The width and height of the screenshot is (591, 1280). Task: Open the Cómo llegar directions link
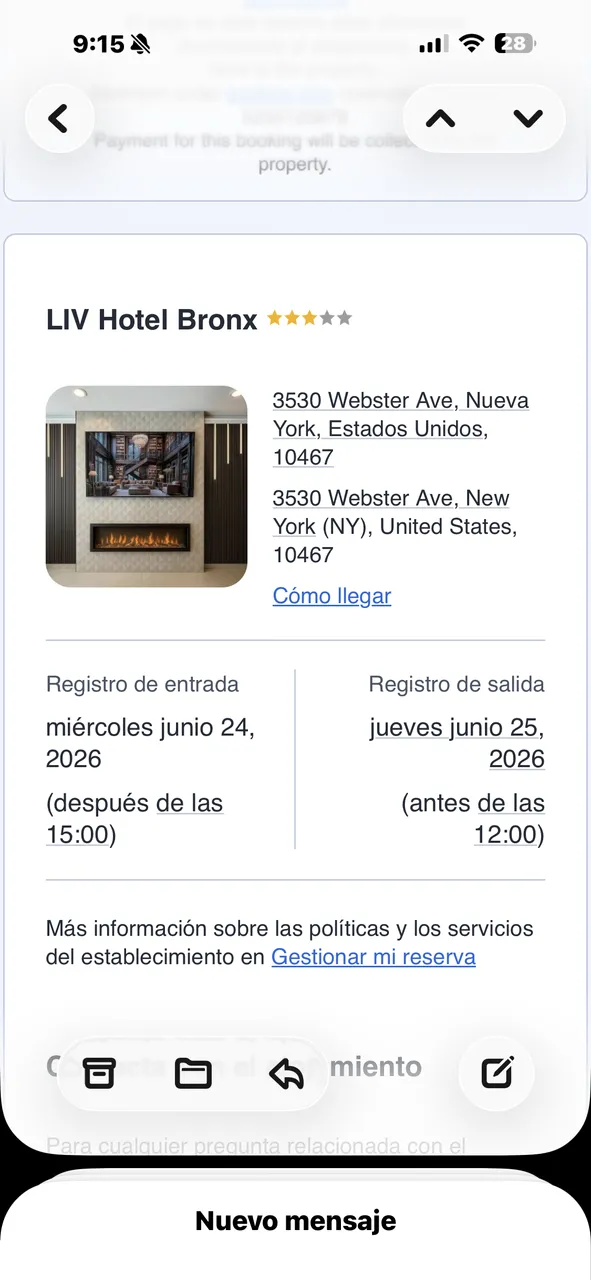click(332, 596)
